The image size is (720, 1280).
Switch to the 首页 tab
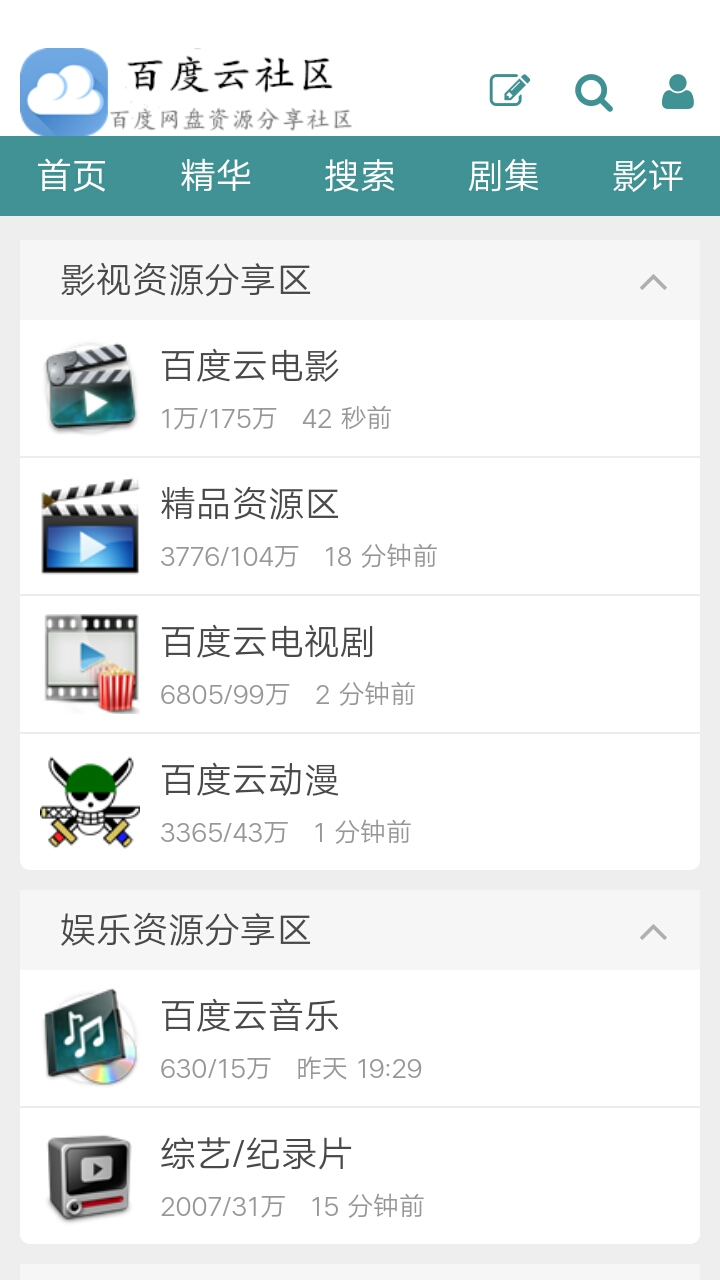pos(72,176)
